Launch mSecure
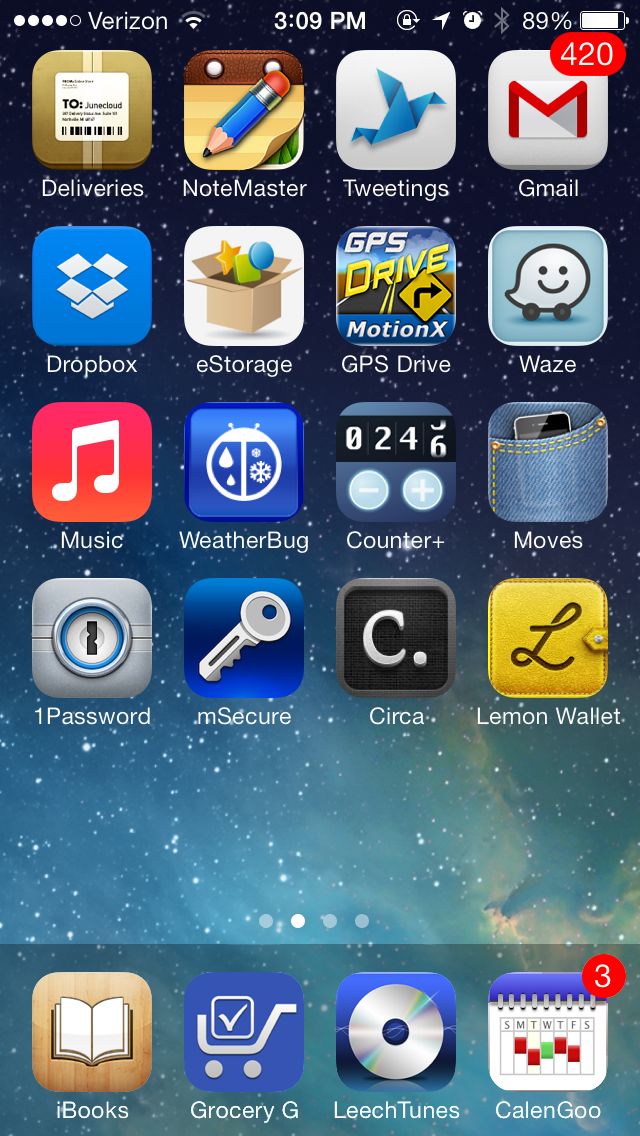 tap(244, 638)
